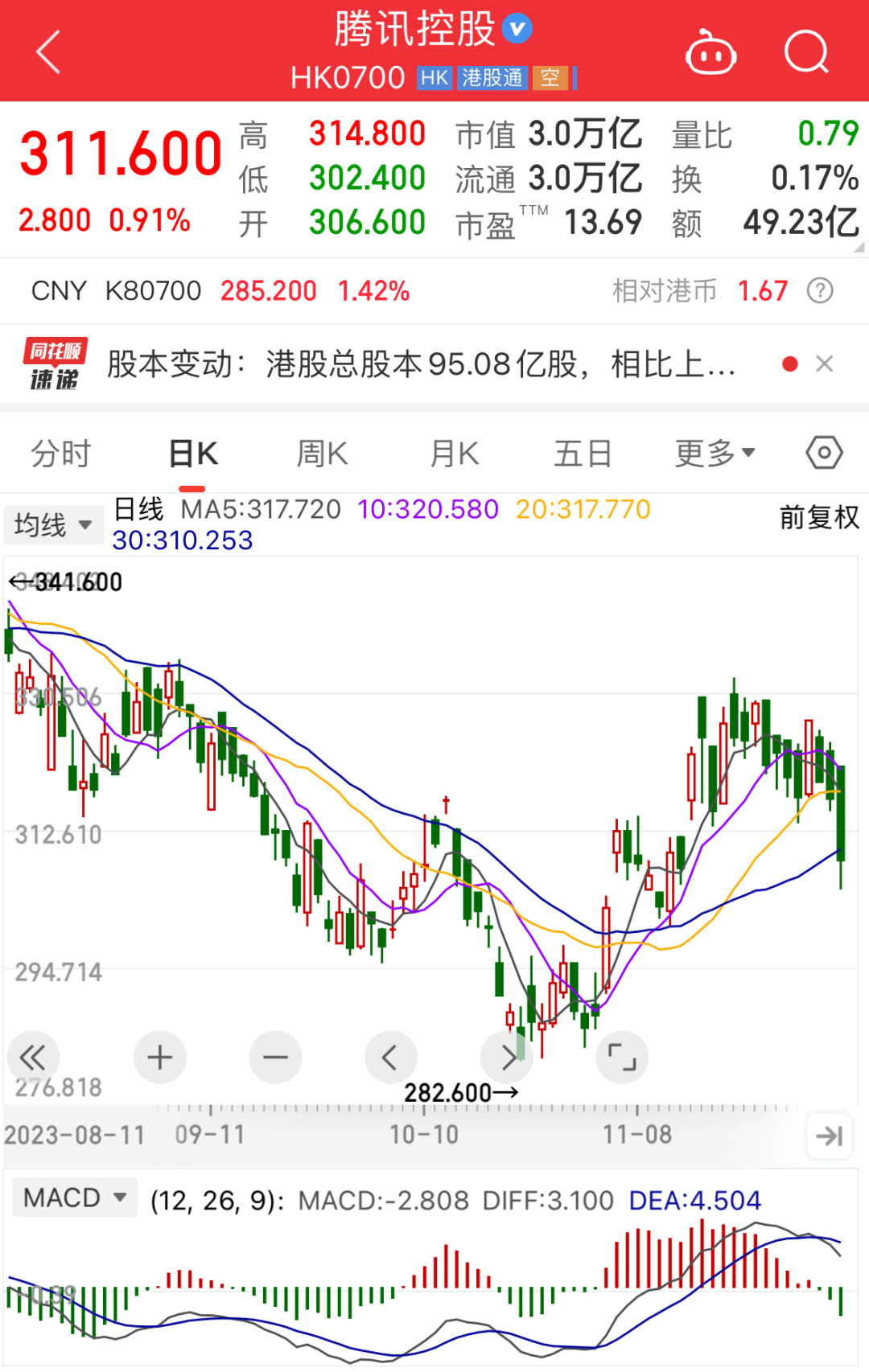Dismiss the 股本变动 news banner

(824, 364)
